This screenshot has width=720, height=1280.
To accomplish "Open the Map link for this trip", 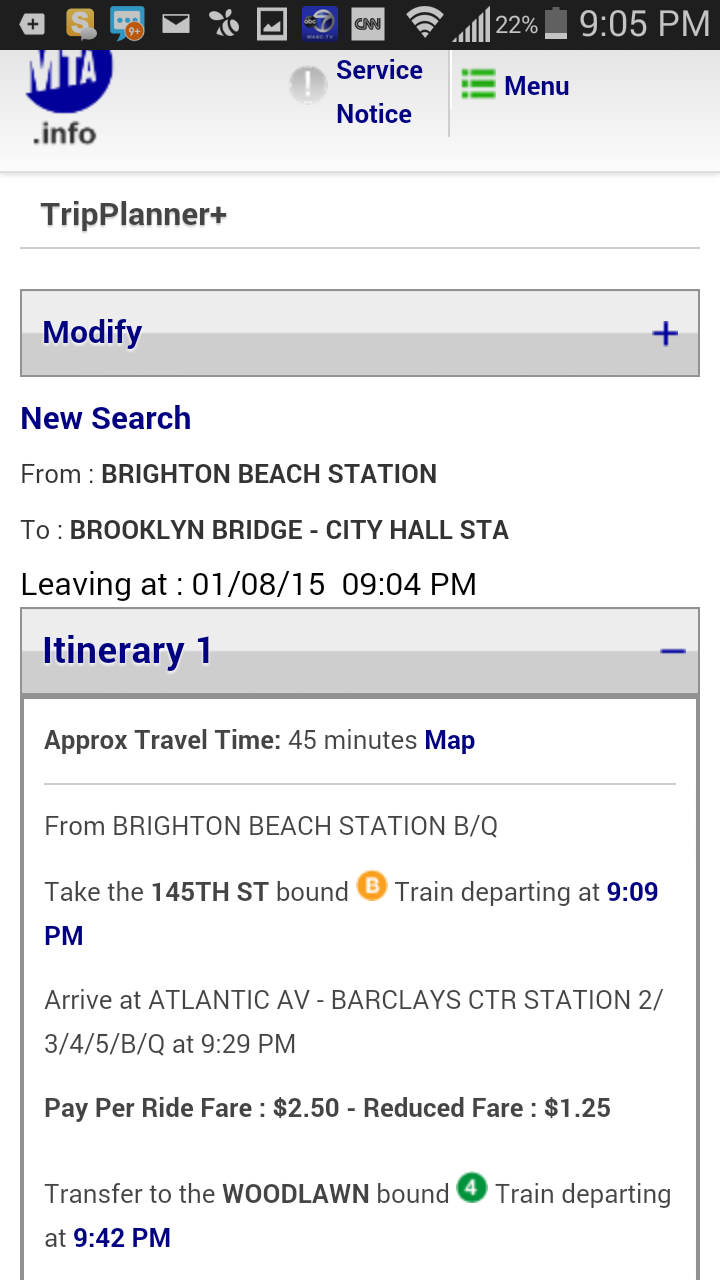I will pyautogui.click(x=449, y=740).
